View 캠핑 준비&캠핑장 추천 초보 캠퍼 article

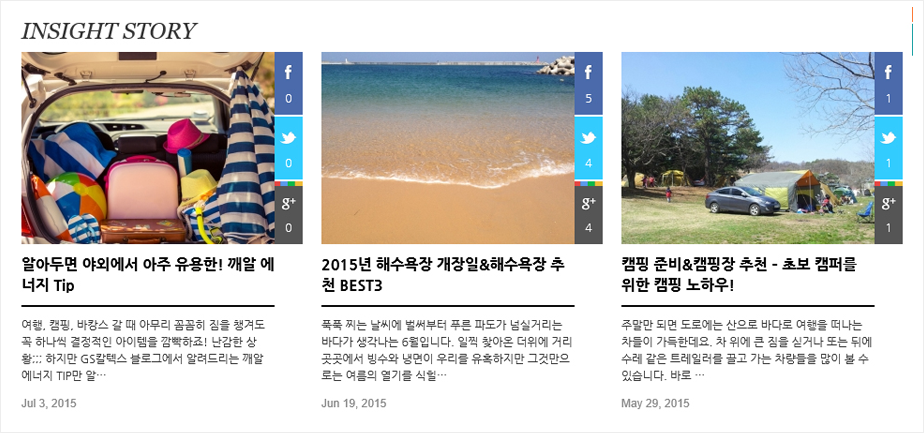(x=739, y=275)
